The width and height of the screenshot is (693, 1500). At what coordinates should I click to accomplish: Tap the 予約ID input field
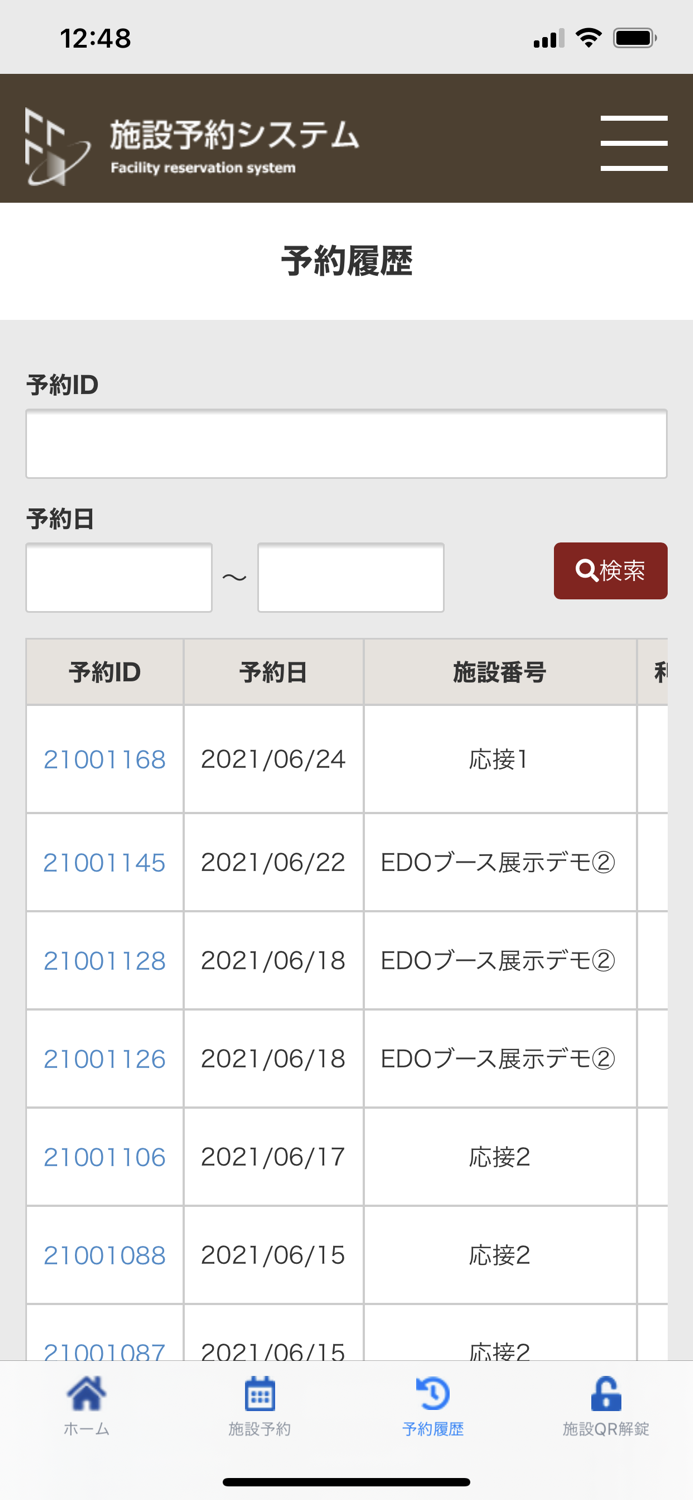(x=346, y=443)
